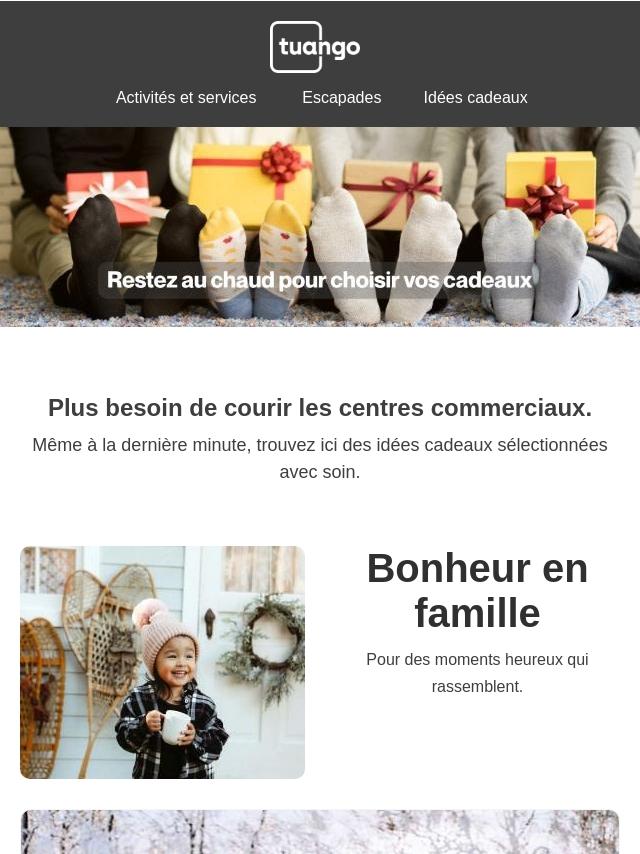Open Idées cadeaux category
The image size is (640, 854).
click(475, 97)
